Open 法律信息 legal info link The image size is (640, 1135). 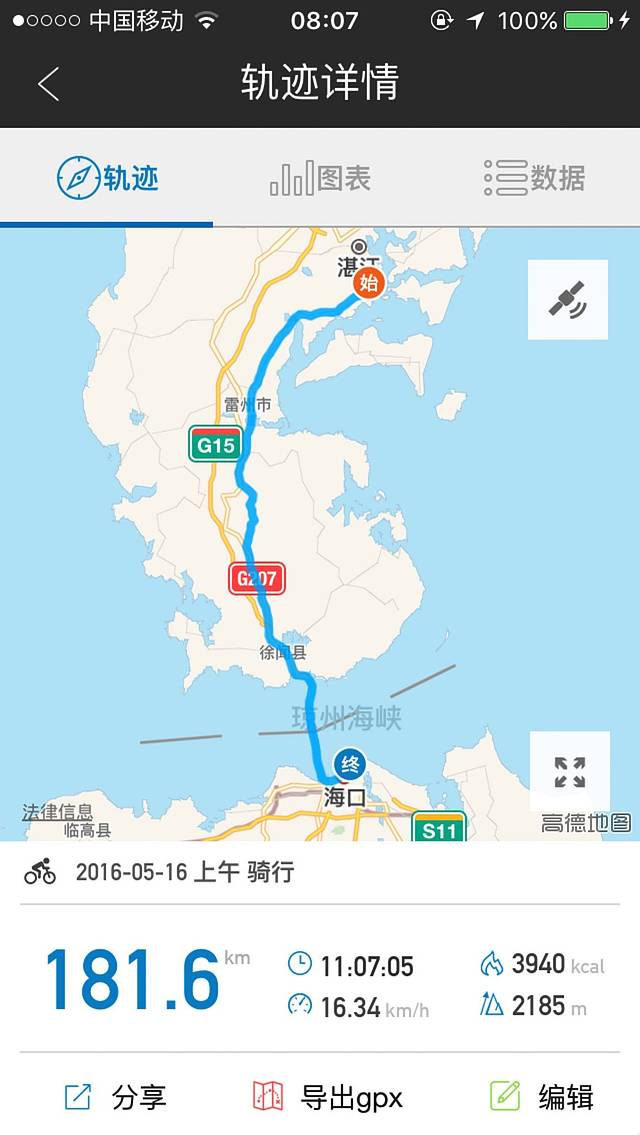tap(57, 812)
